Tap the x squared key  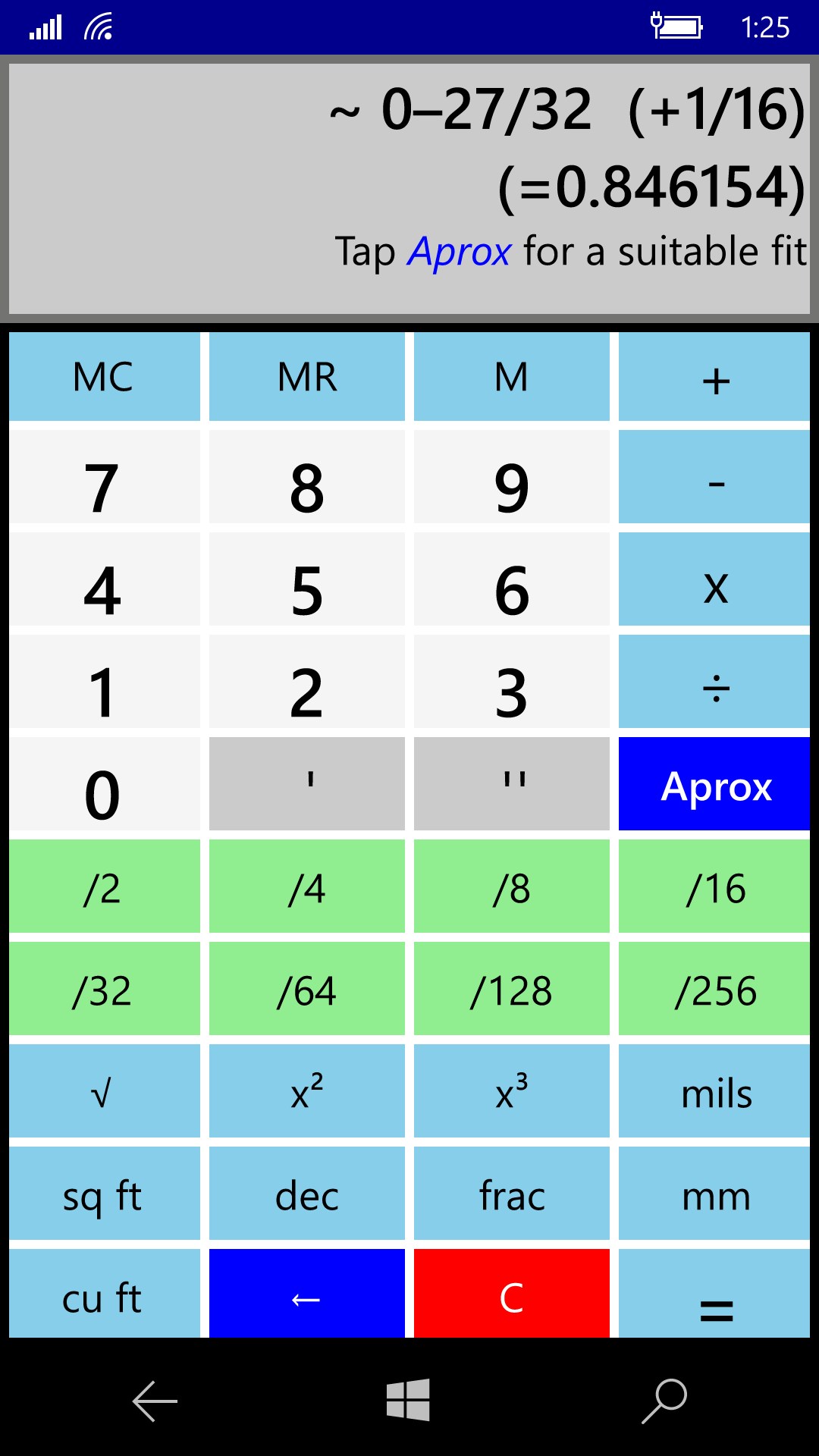pyautogui.click(x=307, y=1091)
